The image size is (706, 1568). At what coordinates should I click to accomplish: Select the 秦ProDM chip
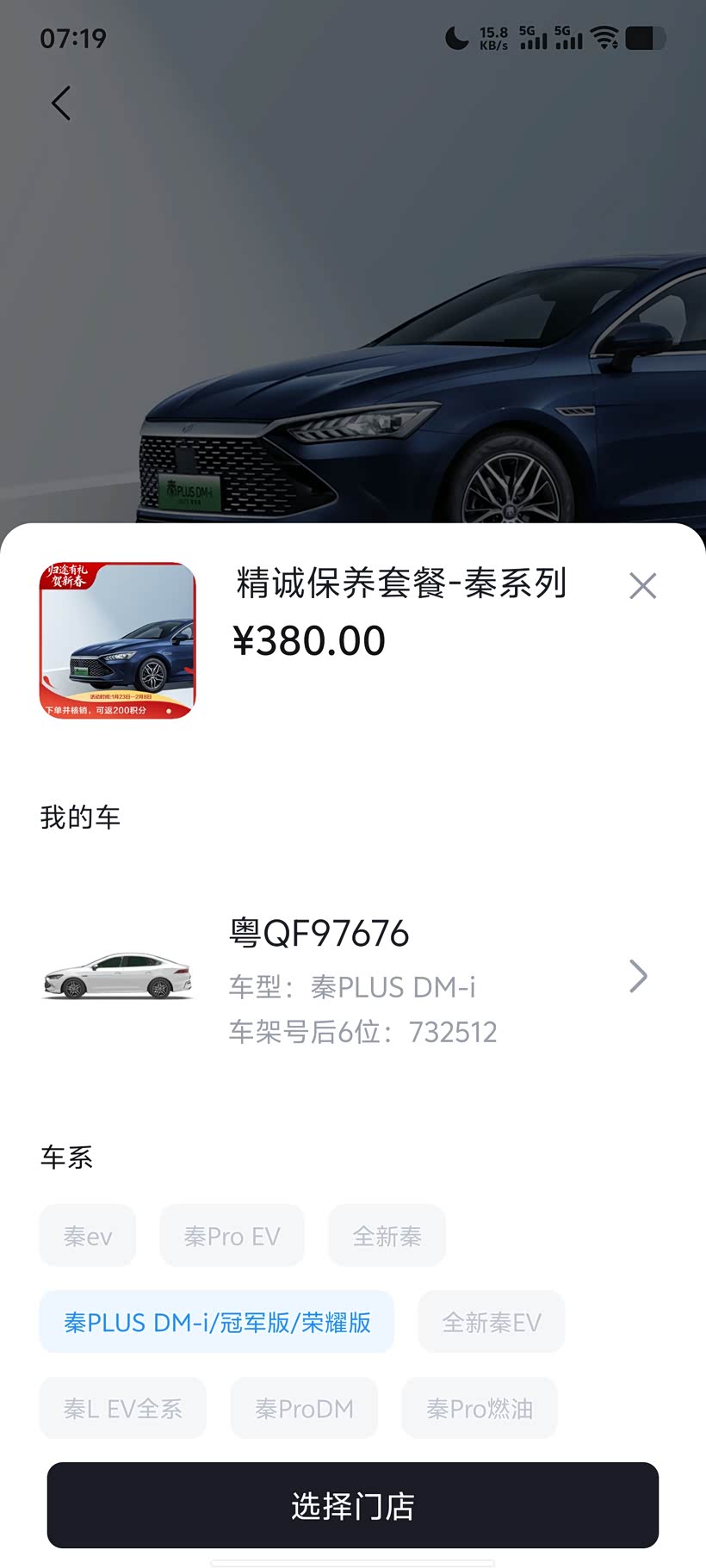pos(304,1408)
